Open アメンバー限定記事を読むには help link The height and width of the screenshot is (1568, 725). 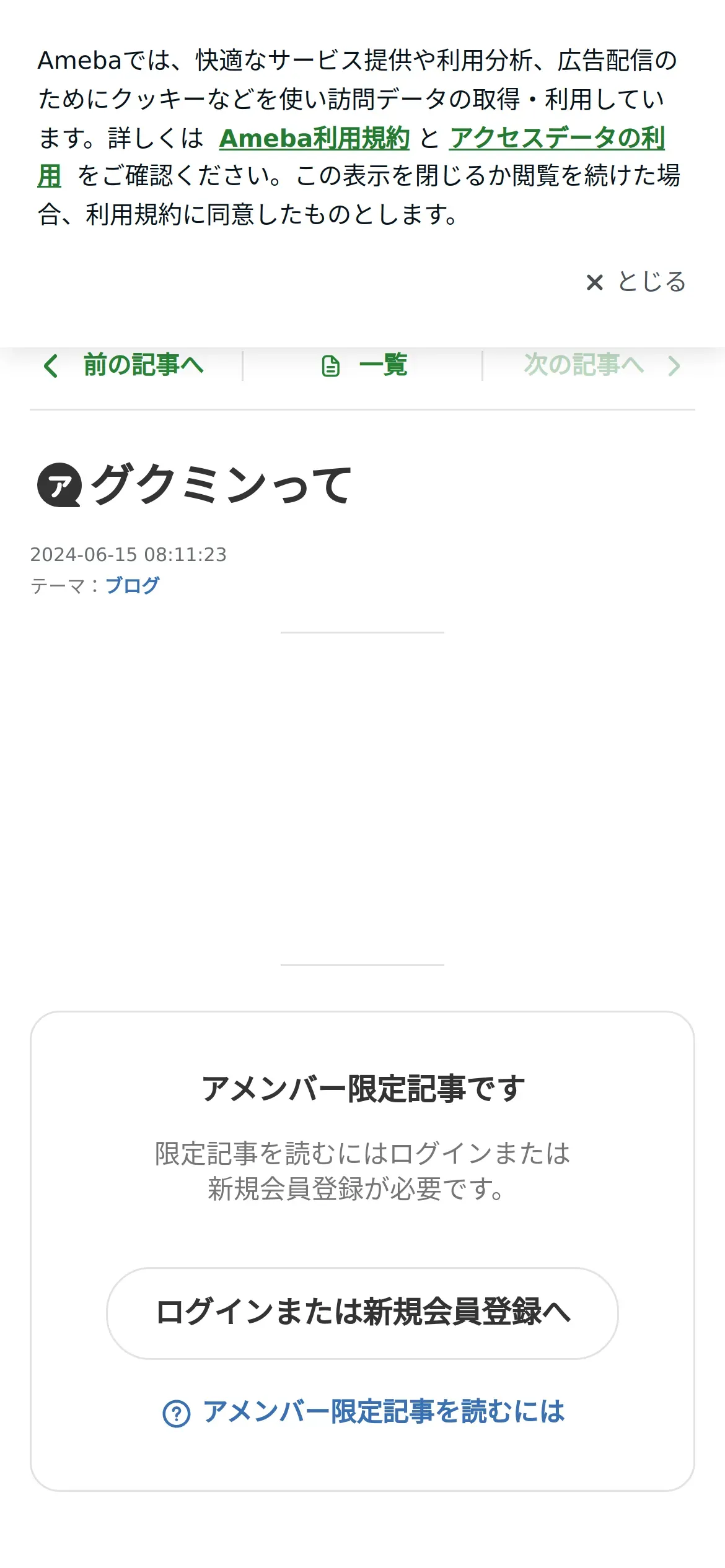pos(364,1412)
